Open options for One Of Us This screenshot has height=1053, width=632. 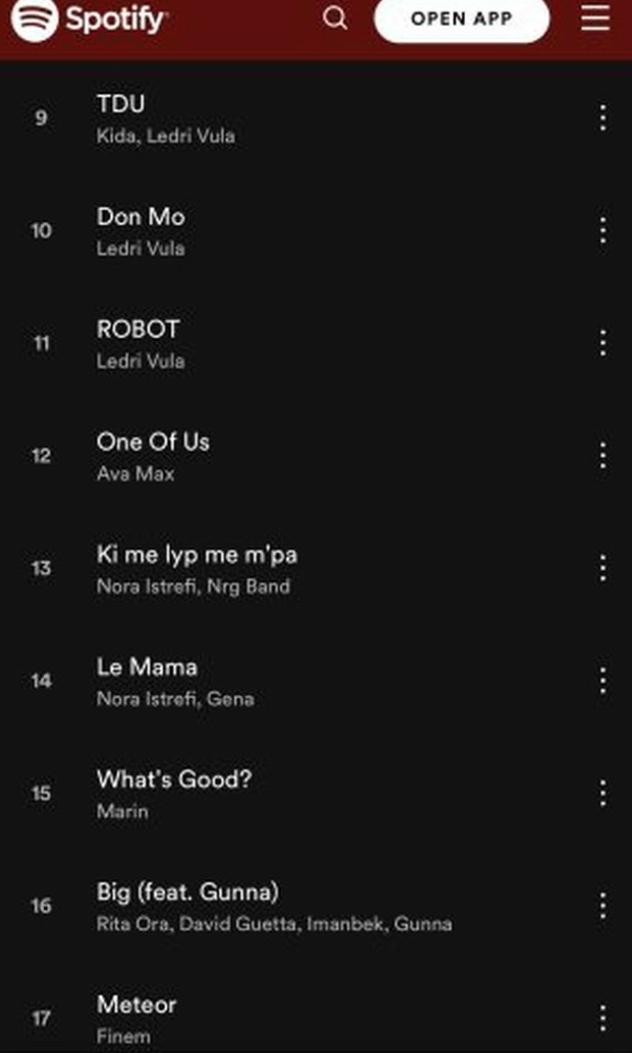pyautogui.click(x=602, y=456)
